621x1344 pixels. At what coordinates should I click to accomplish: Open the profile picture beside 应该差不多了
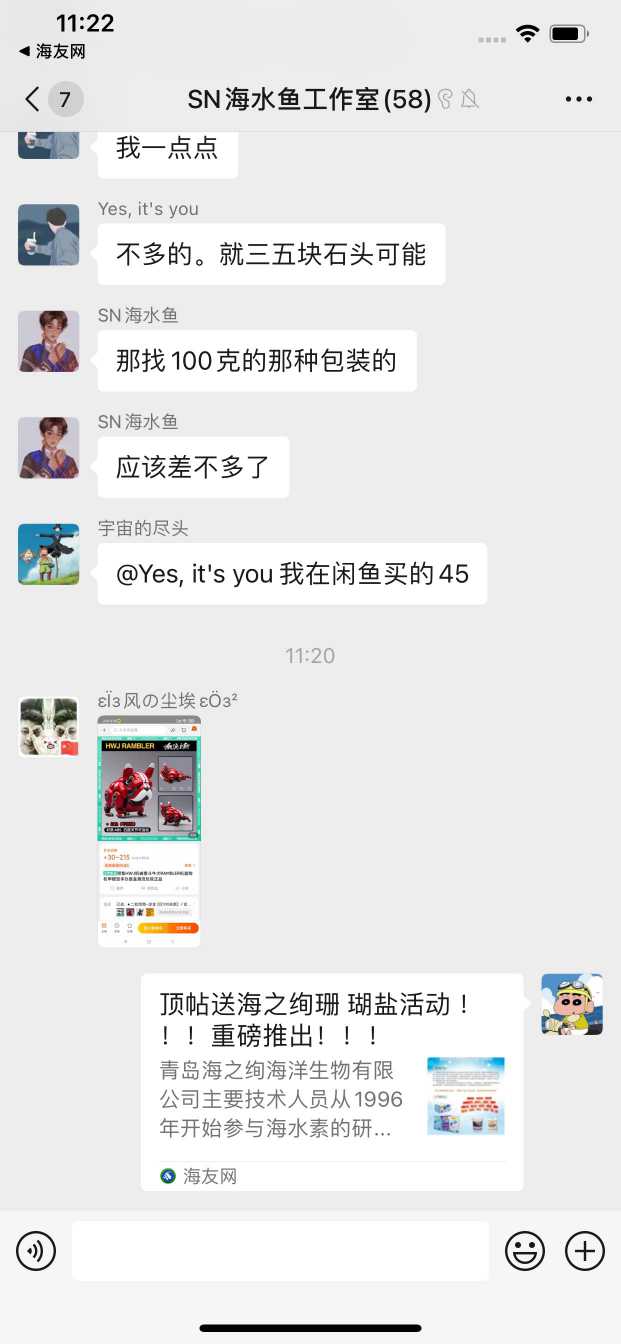coord(48,448)
